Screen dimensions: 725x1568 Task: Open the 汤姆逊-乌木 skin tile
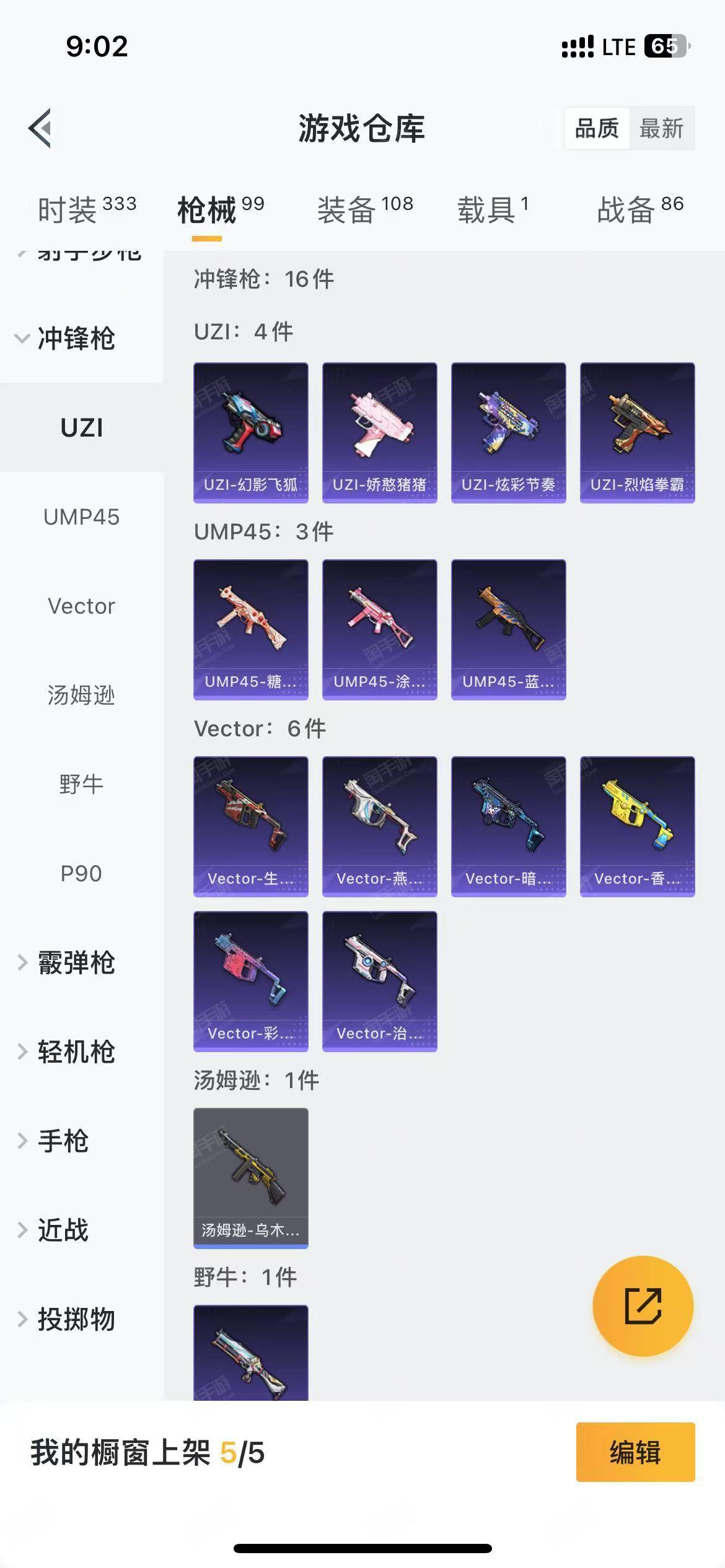tap(251, 1178)
